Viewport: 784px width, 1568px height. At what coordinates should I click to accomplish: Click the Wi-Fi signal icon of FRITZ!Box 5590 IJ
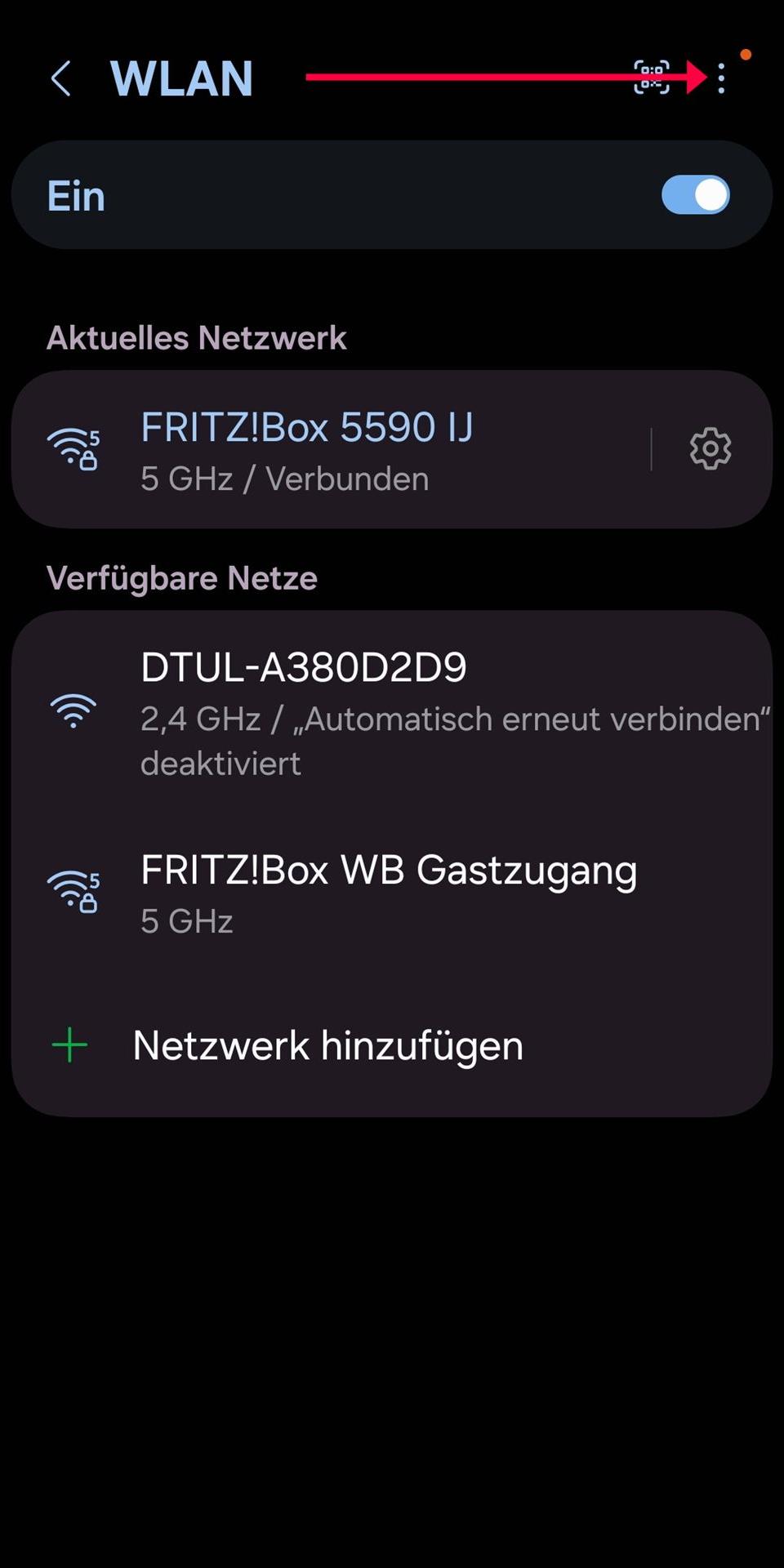(x=73, y=448)
